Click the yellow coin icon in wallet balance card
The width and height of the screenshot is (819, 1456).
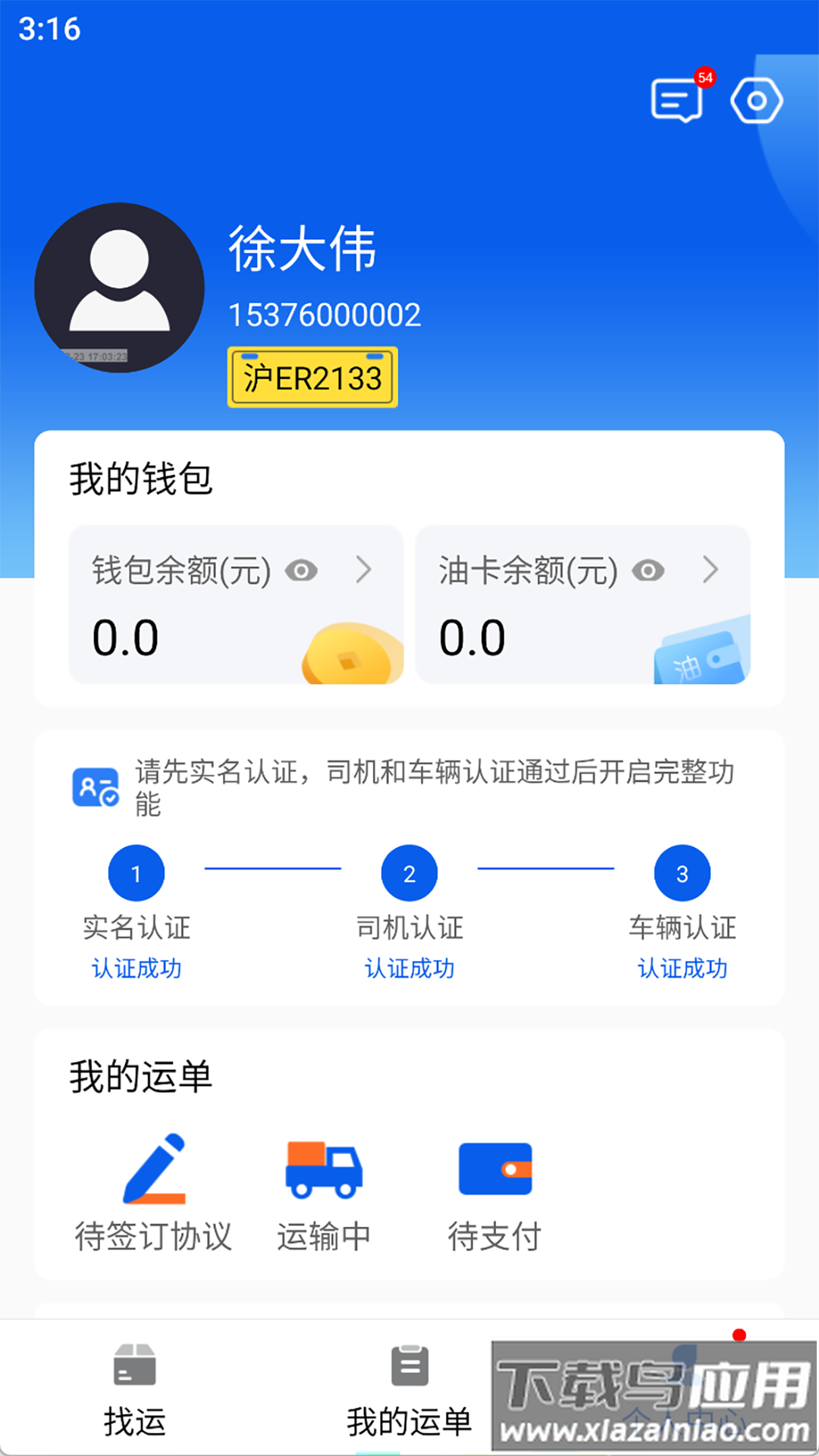click(x=349, y=653)
